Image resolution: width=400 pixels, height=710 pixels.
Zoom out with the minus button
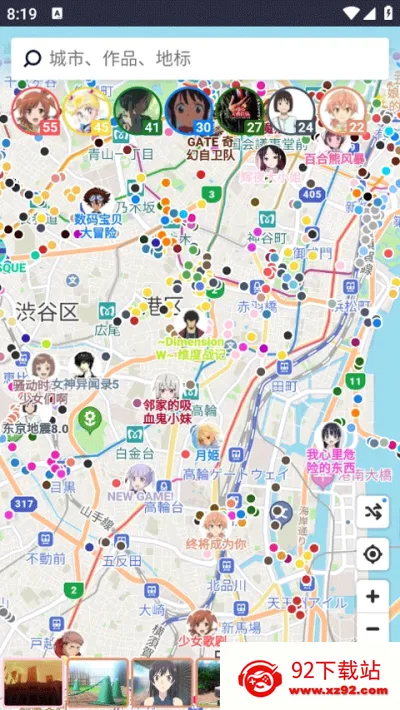click(373, 628)
